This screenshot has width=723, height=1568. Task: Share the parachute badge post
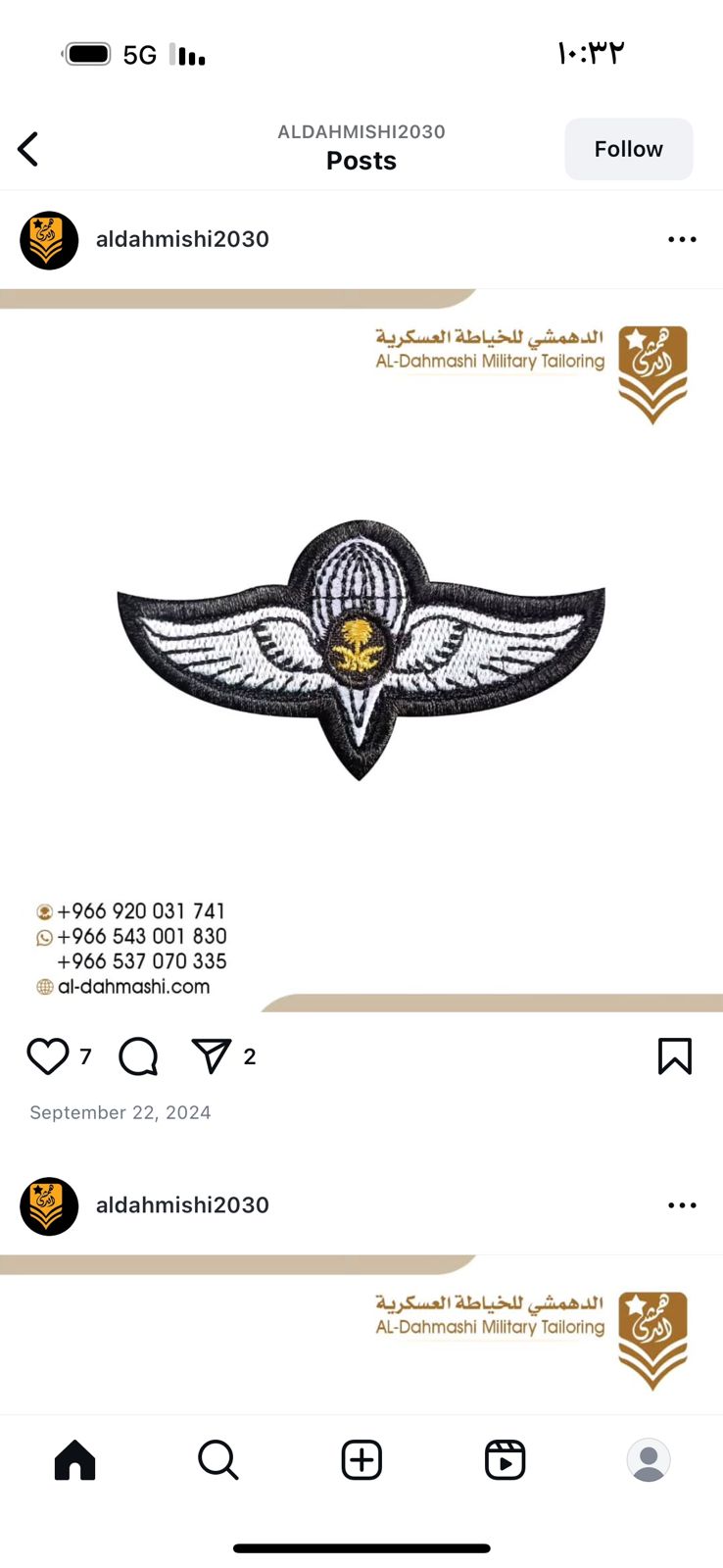pyautogui.click(x=211, y=1056)
